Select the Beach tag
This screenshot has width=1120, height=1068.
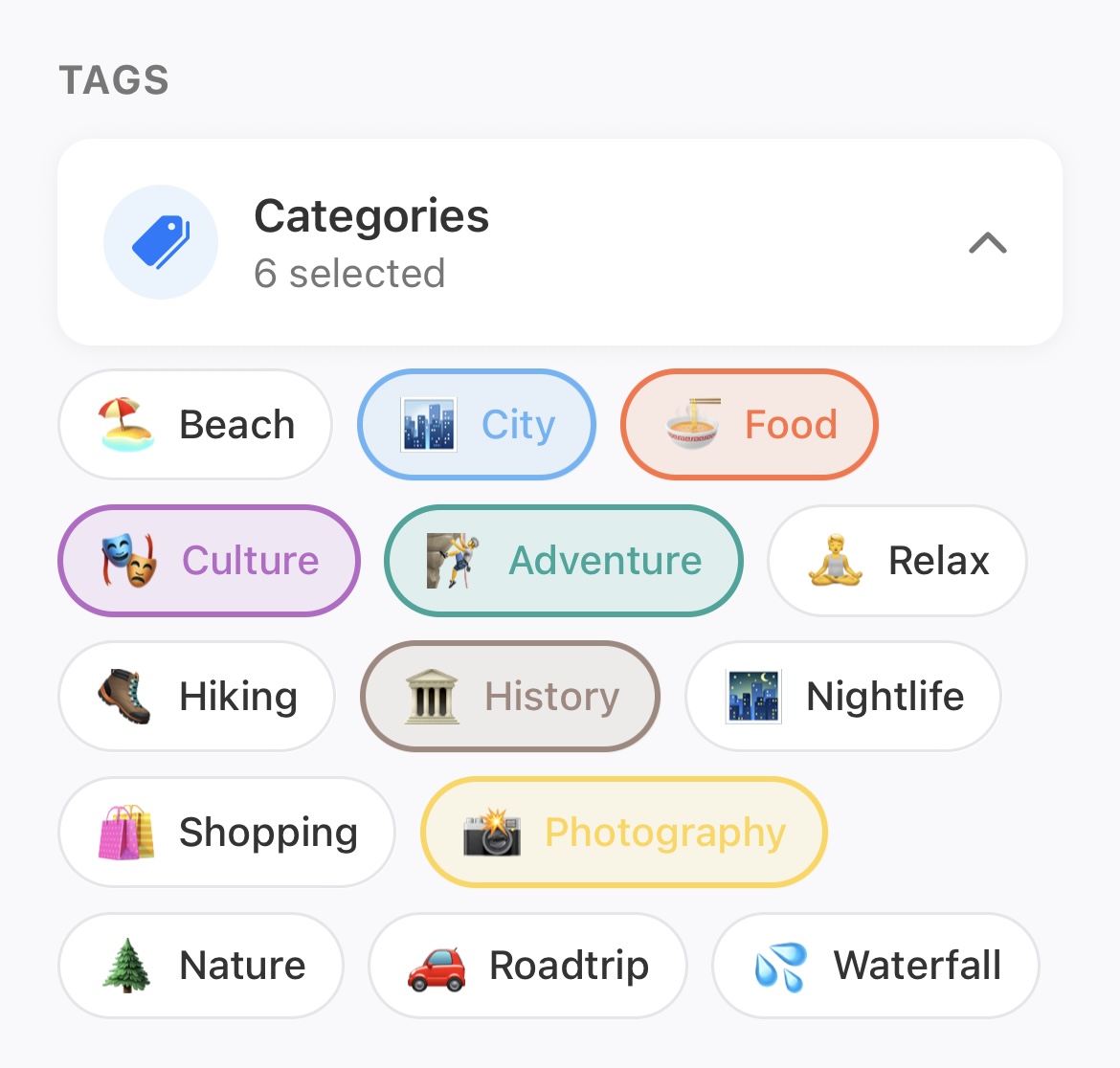coord(195,424)
